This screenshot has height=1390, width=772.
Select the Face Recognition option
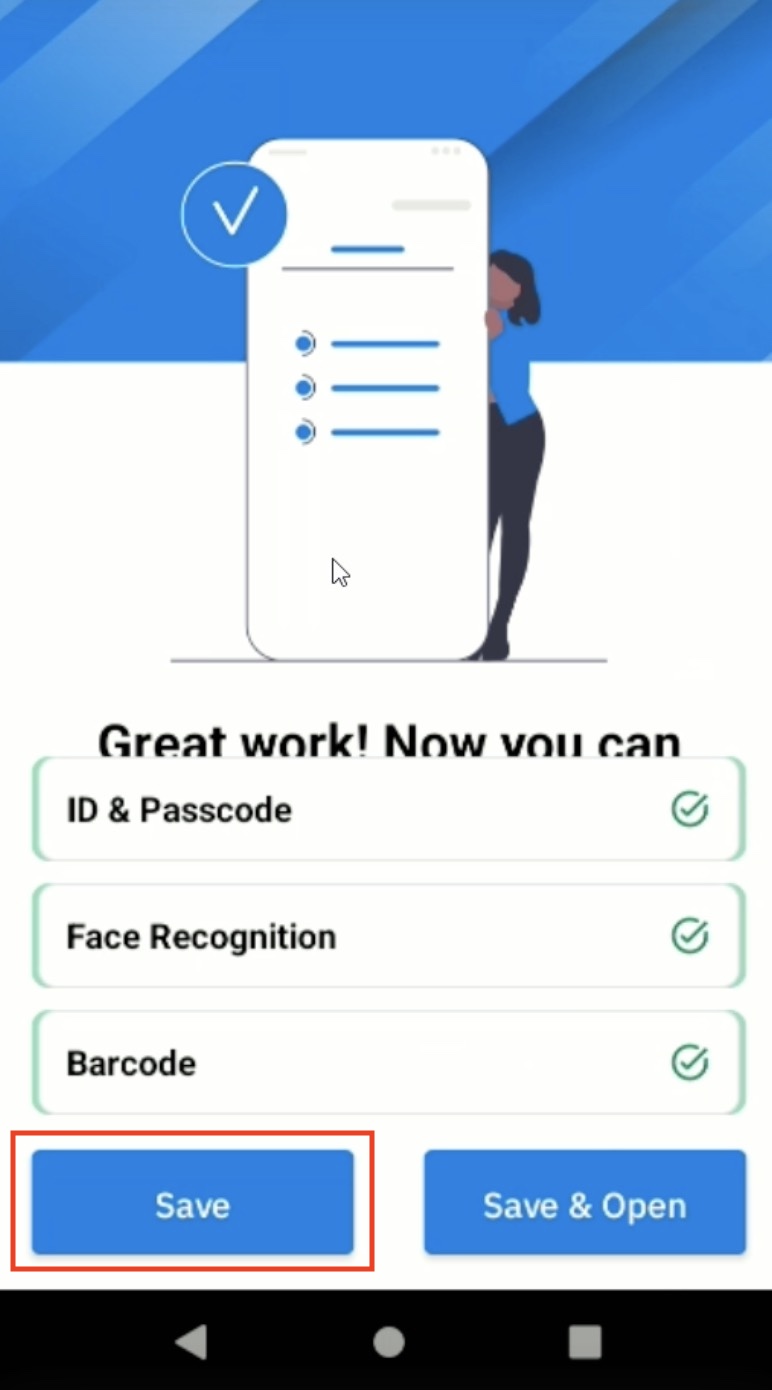click(388, 936)
